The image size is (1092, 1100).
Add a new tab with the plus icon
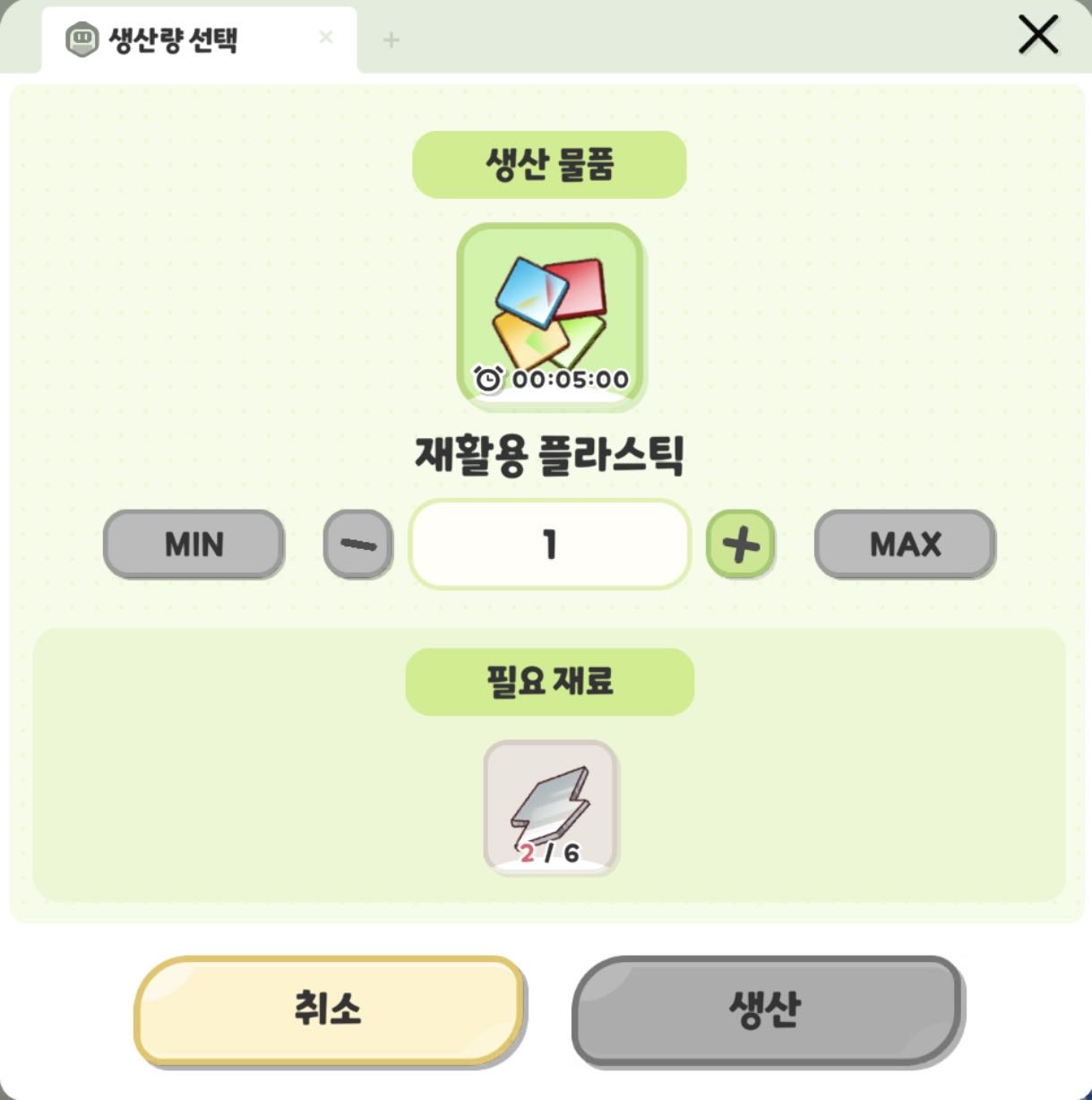391,39
